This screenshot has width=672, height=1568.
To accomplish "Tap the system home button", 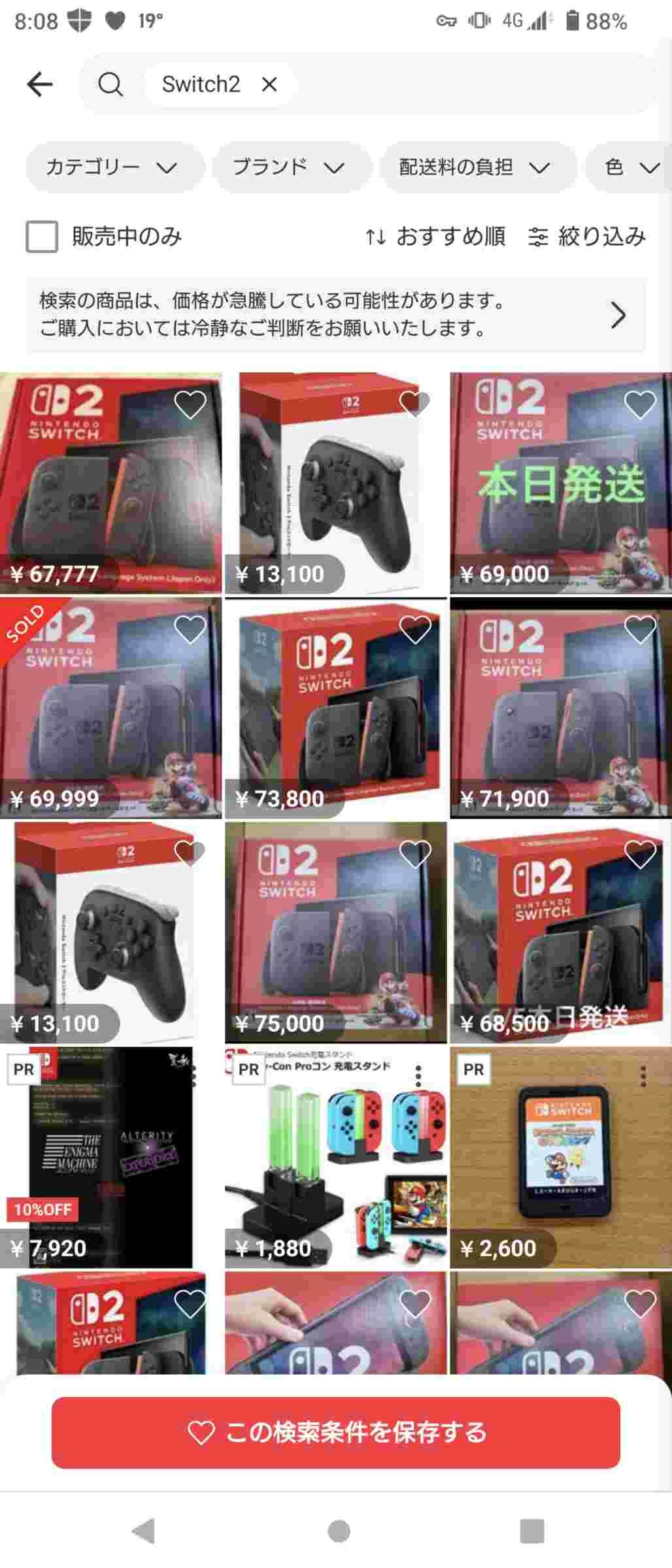I will click(x=339, y=1531).
